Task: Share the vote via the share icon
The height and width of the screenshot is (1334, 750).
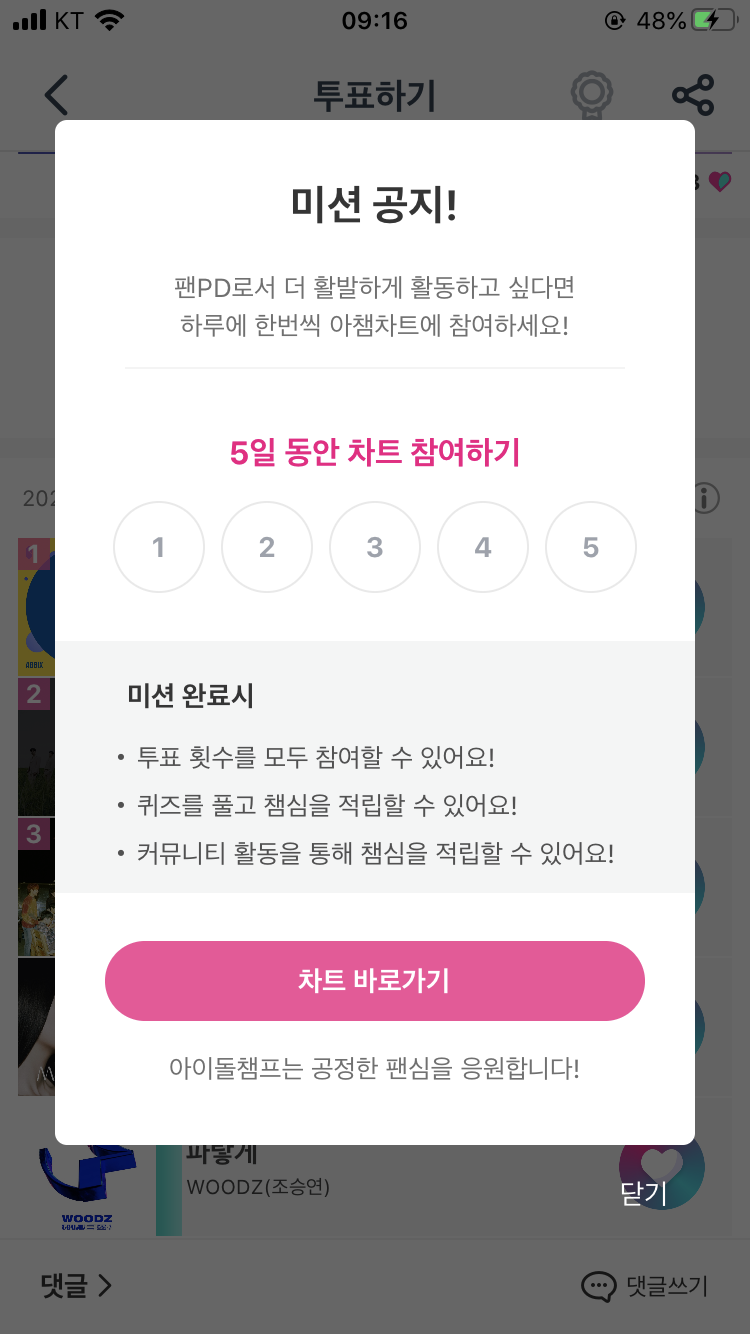Action: click(x=695, y=95)
